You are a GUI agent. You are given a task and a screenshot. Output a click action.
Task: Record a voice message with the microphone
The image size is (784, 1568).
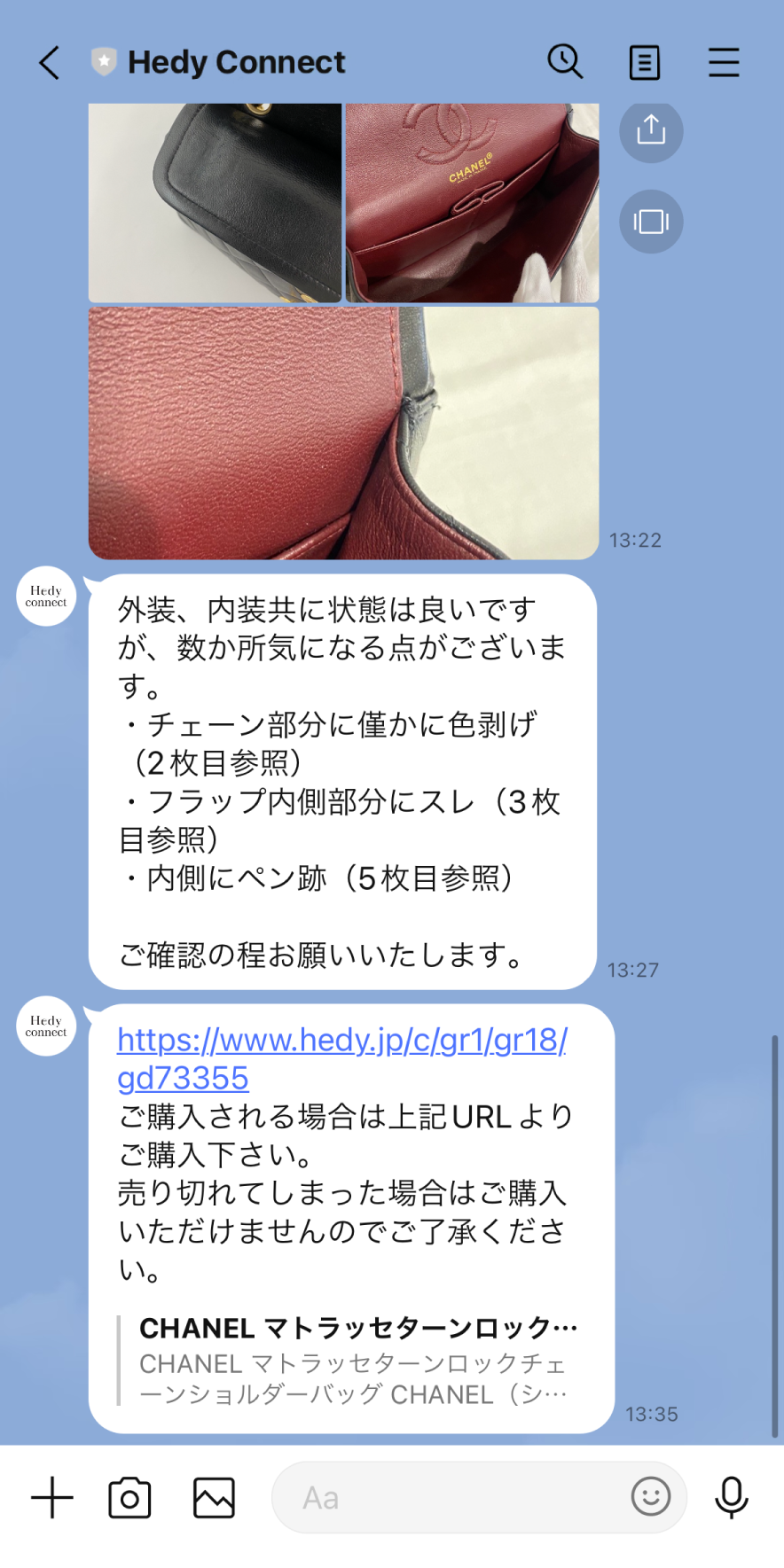(732, 1497)
